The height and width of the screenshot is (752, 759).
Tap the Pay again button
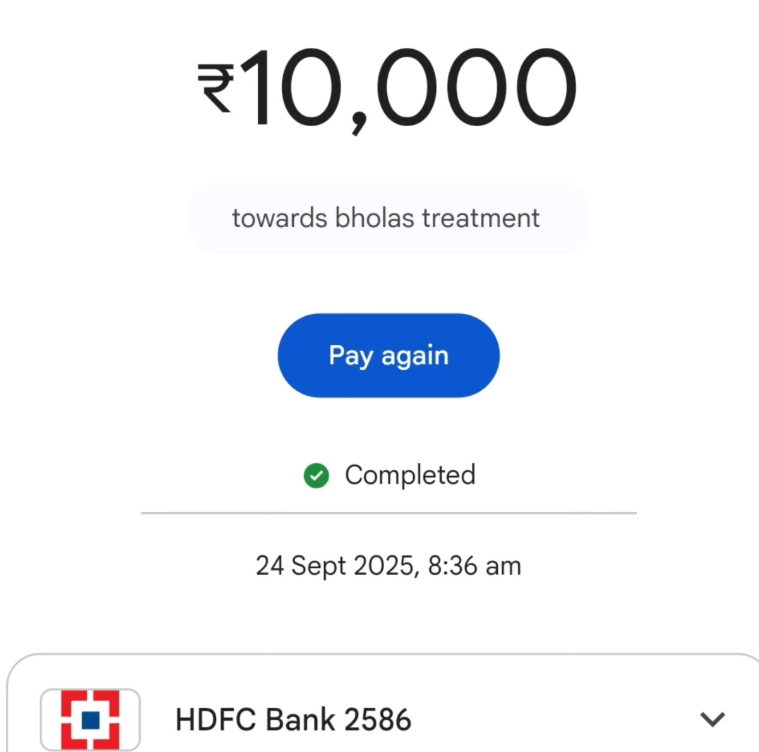[x=388, y=356]
